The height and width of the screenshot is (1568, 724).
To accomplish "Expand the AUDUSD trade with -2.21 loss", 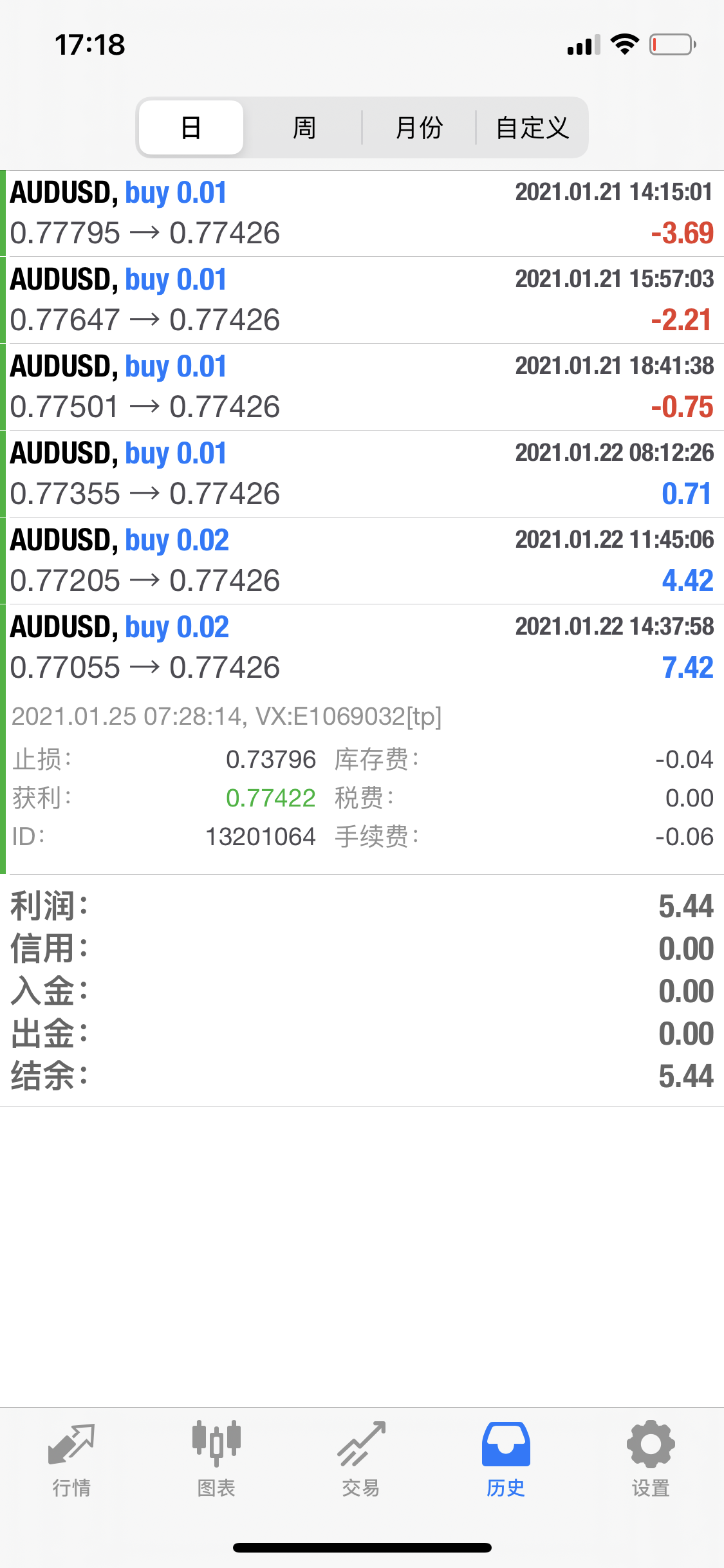I will point(362,300).
